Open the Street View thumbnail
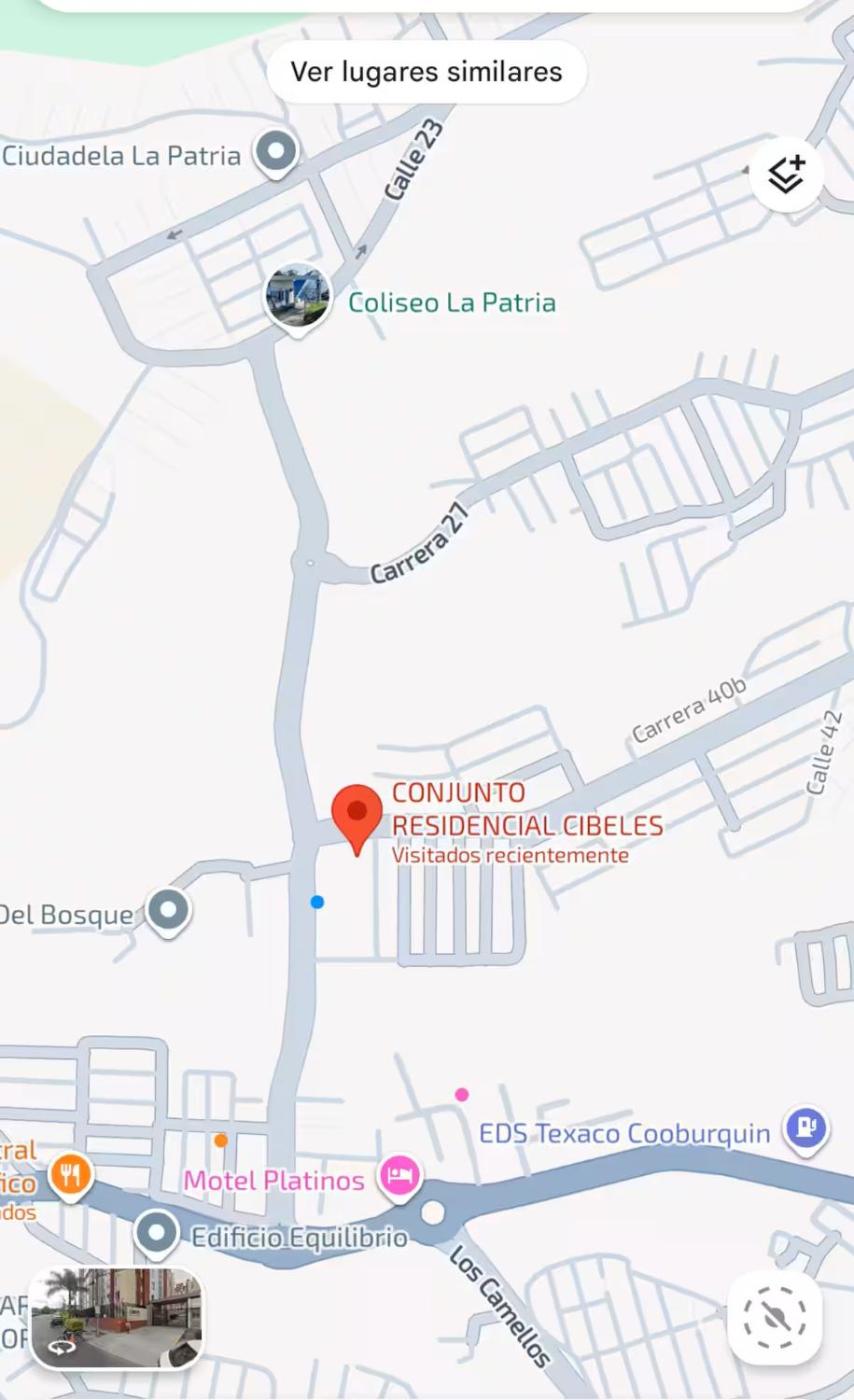This screenshot has height=1400, width=854. click(116, 1317)
